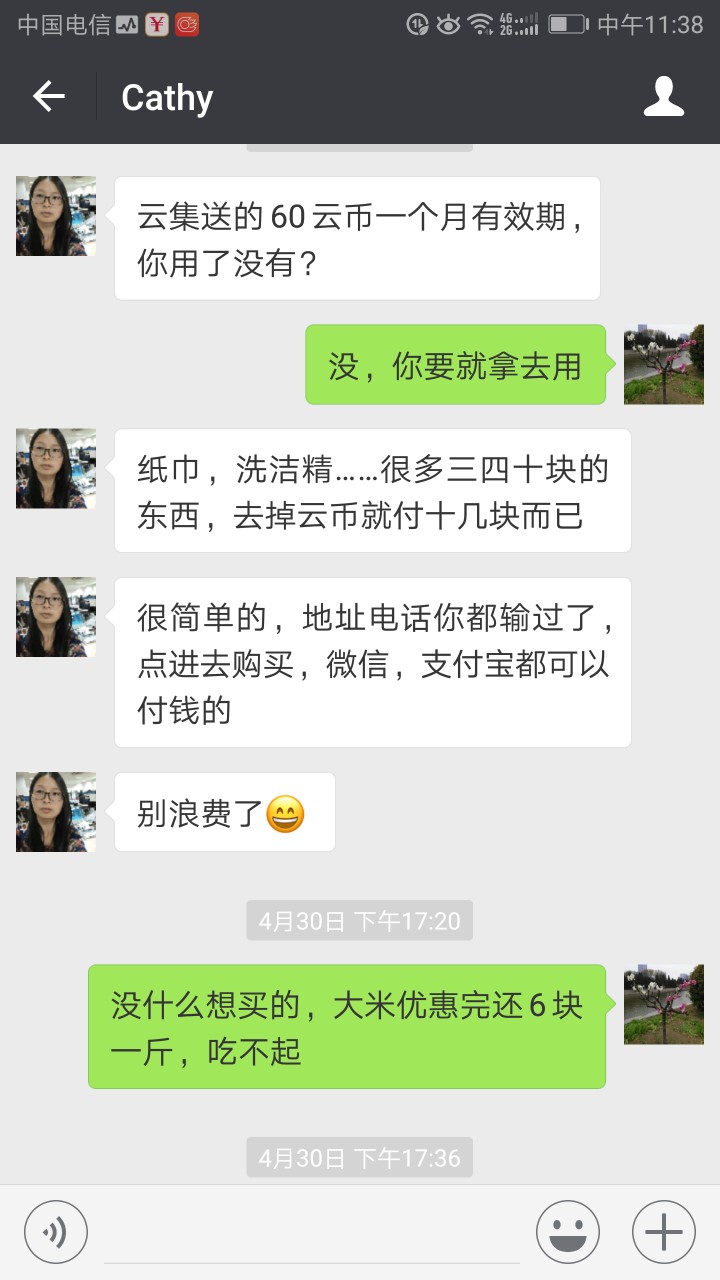Screen dimensions: 720x1280
Task: Open Cathy's avatar beside the 别浪费了 message
Action: click(56, 812)
